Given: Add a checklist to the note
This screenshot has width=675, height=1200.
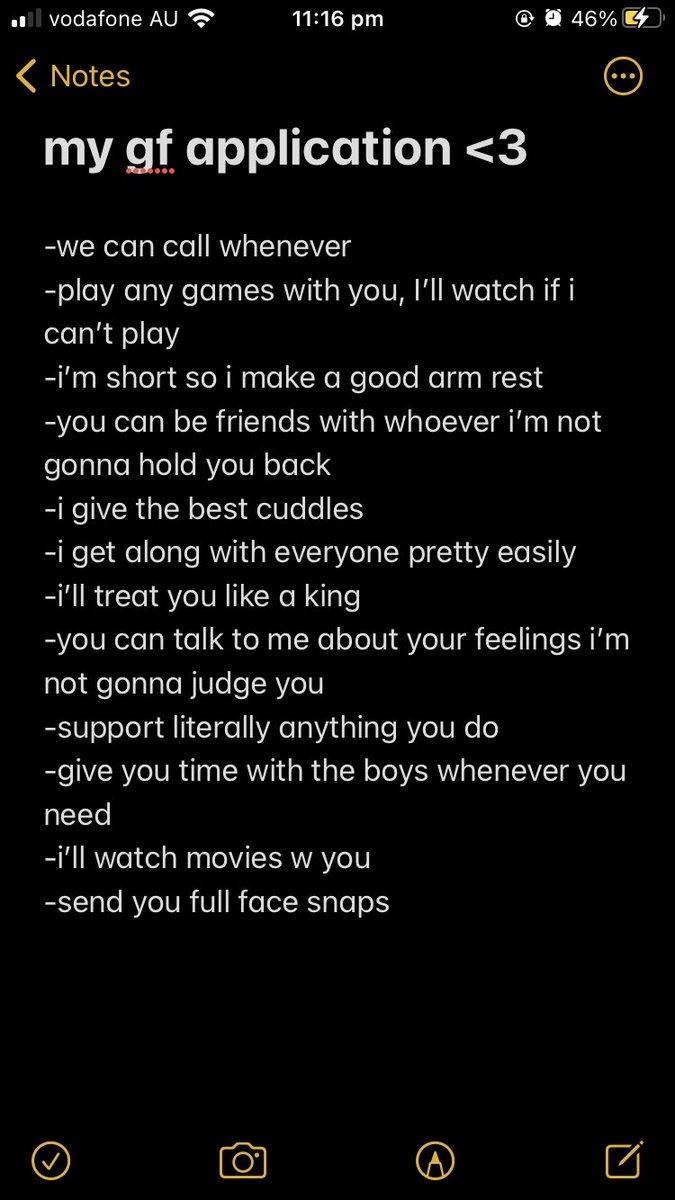Looking at the screenshot, I should click(50, 1160).
